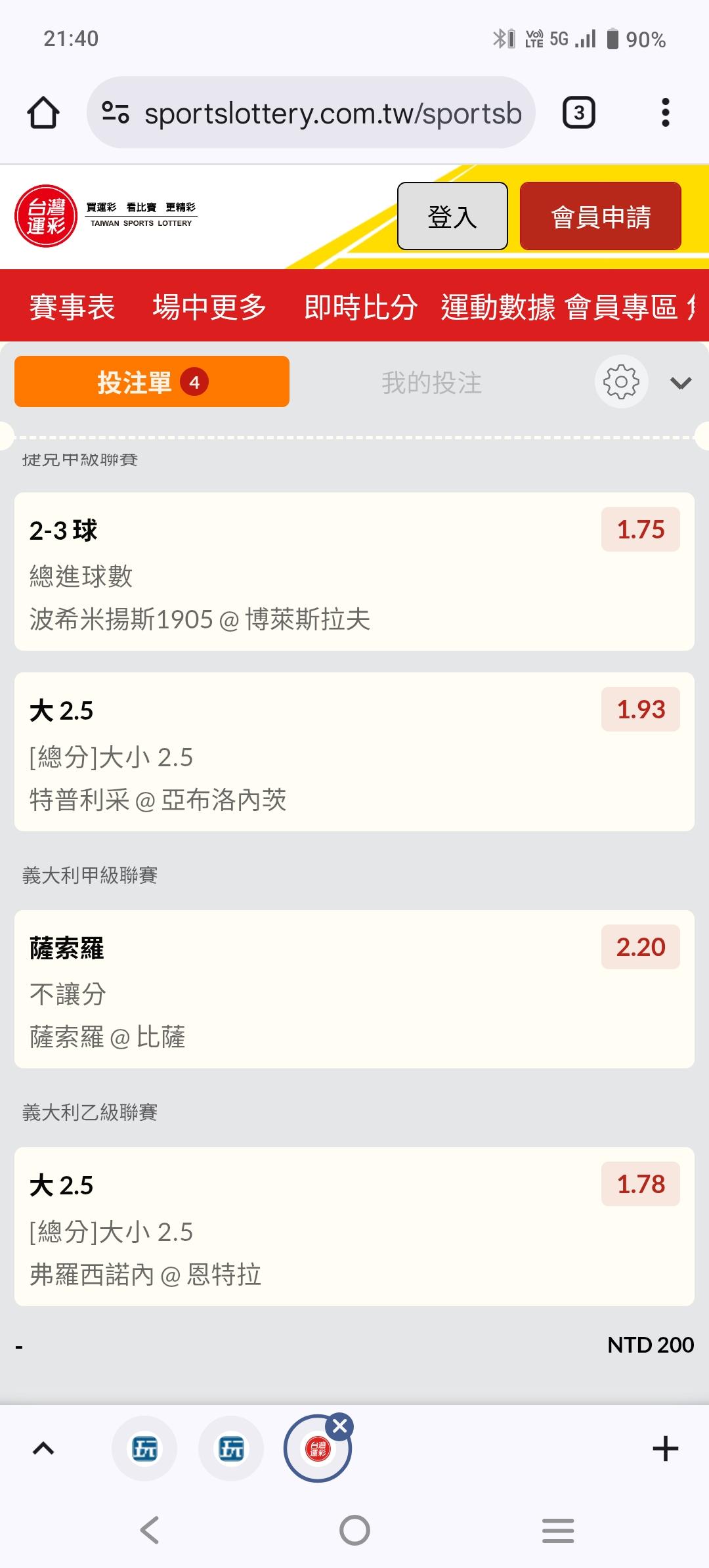Viewport: 709px width, 1568px height.
Task: Add a new browser tab
Action: coord(665,1448)
